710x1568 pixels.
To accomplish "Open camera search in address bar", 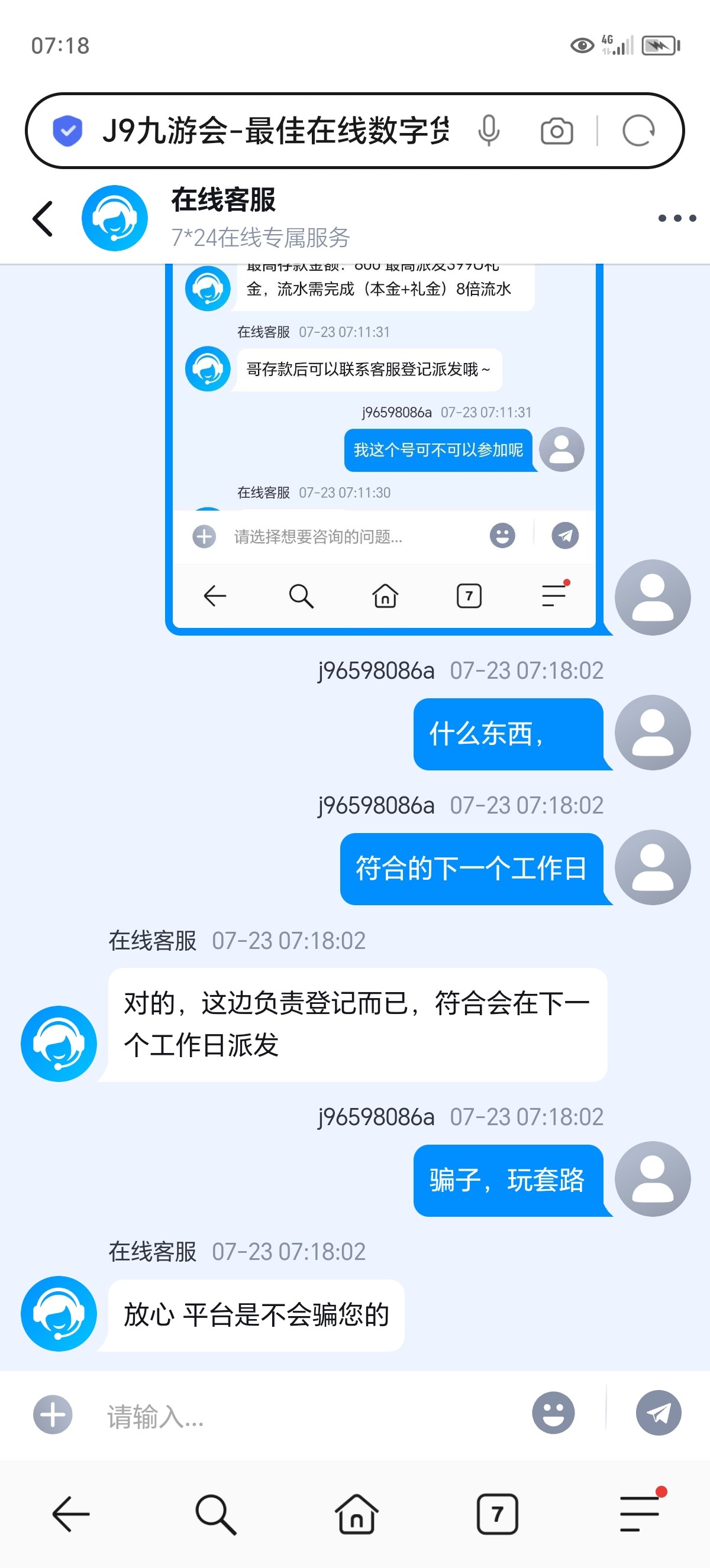I will click(557, 131).
